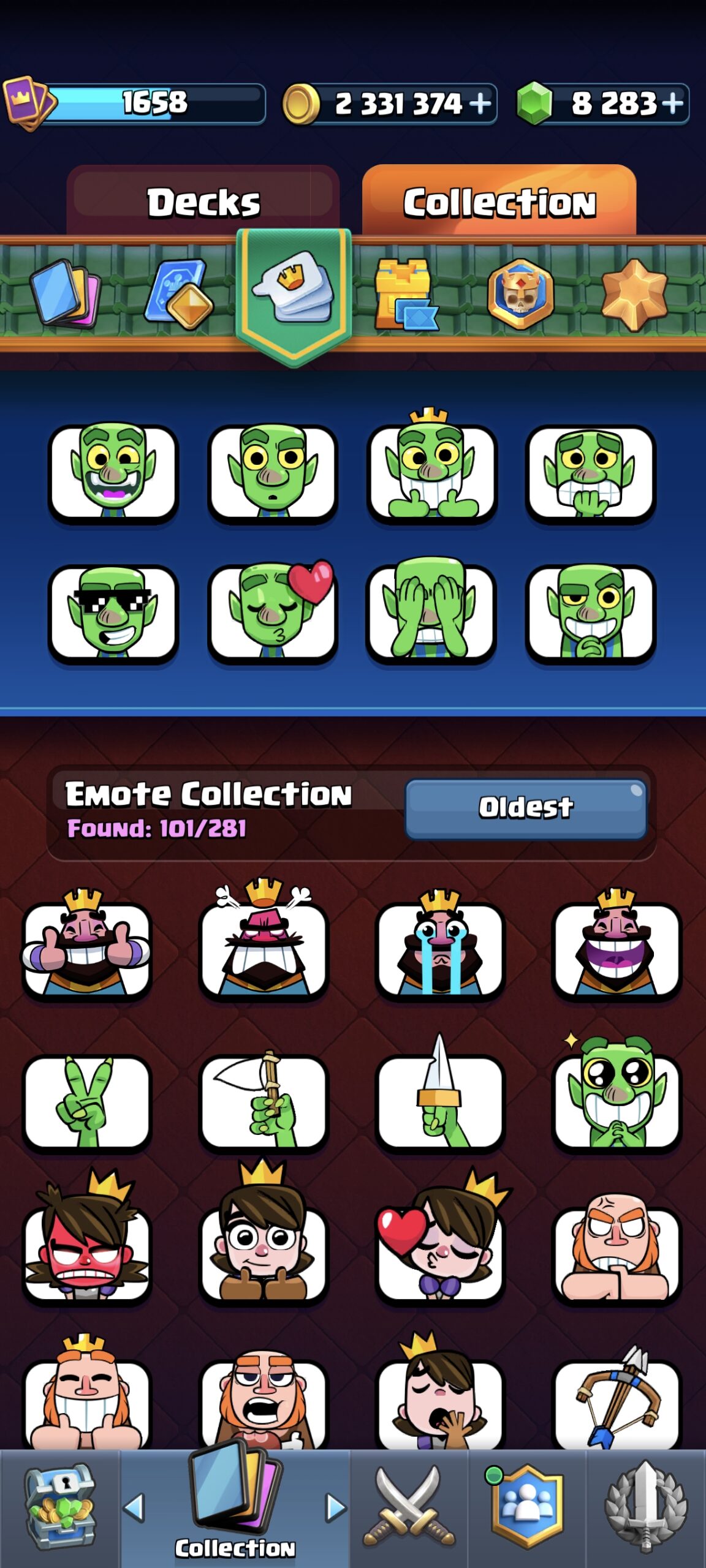Go to the Battle crossed swords tab
The height and width of the screenshot is (1568, 706).
coord(409,1508)
